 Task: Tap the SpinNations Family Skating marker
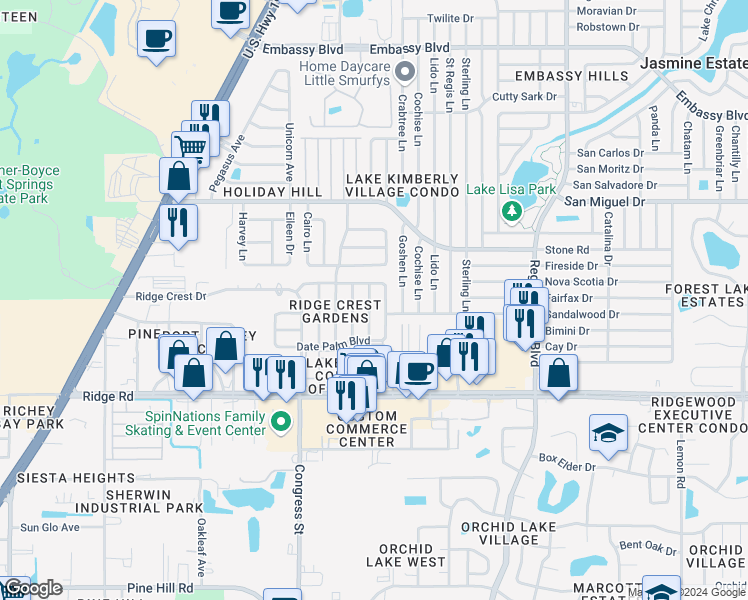pos(282,423)
